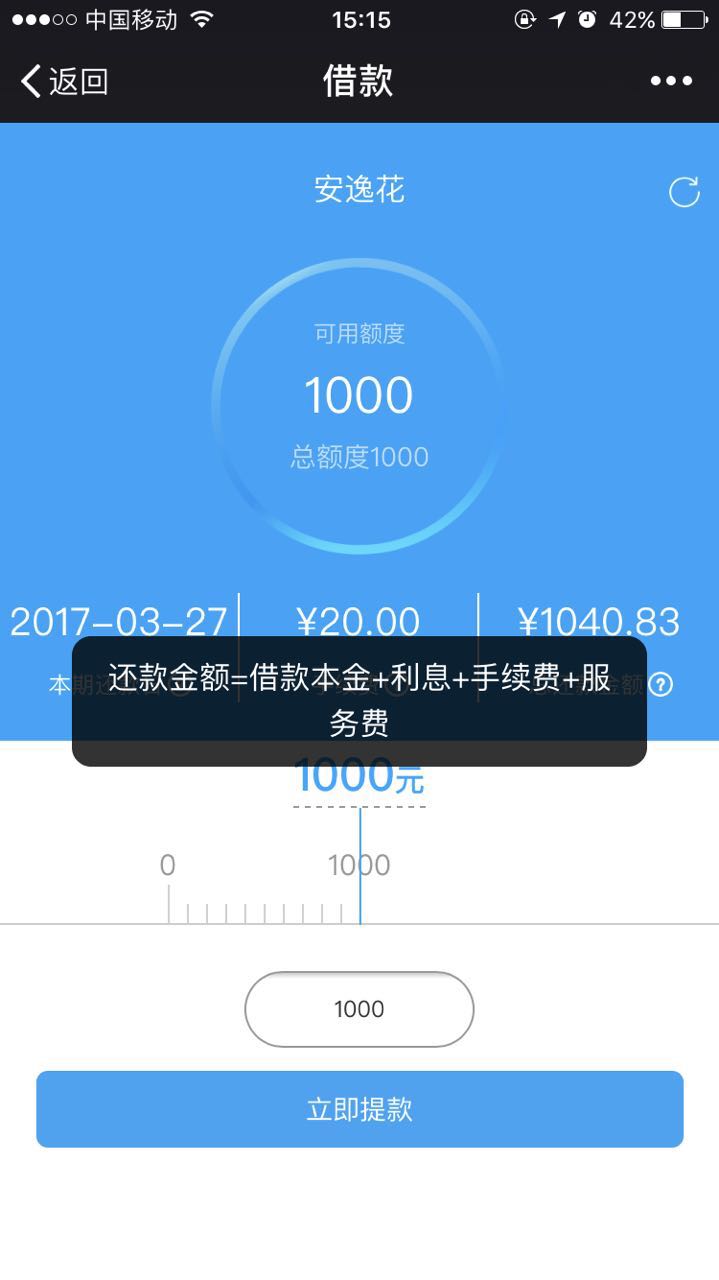This screenshot has height=1280, width=719.
Task: Tap the 1000 amount input field
Action: tap(359, 1009)
